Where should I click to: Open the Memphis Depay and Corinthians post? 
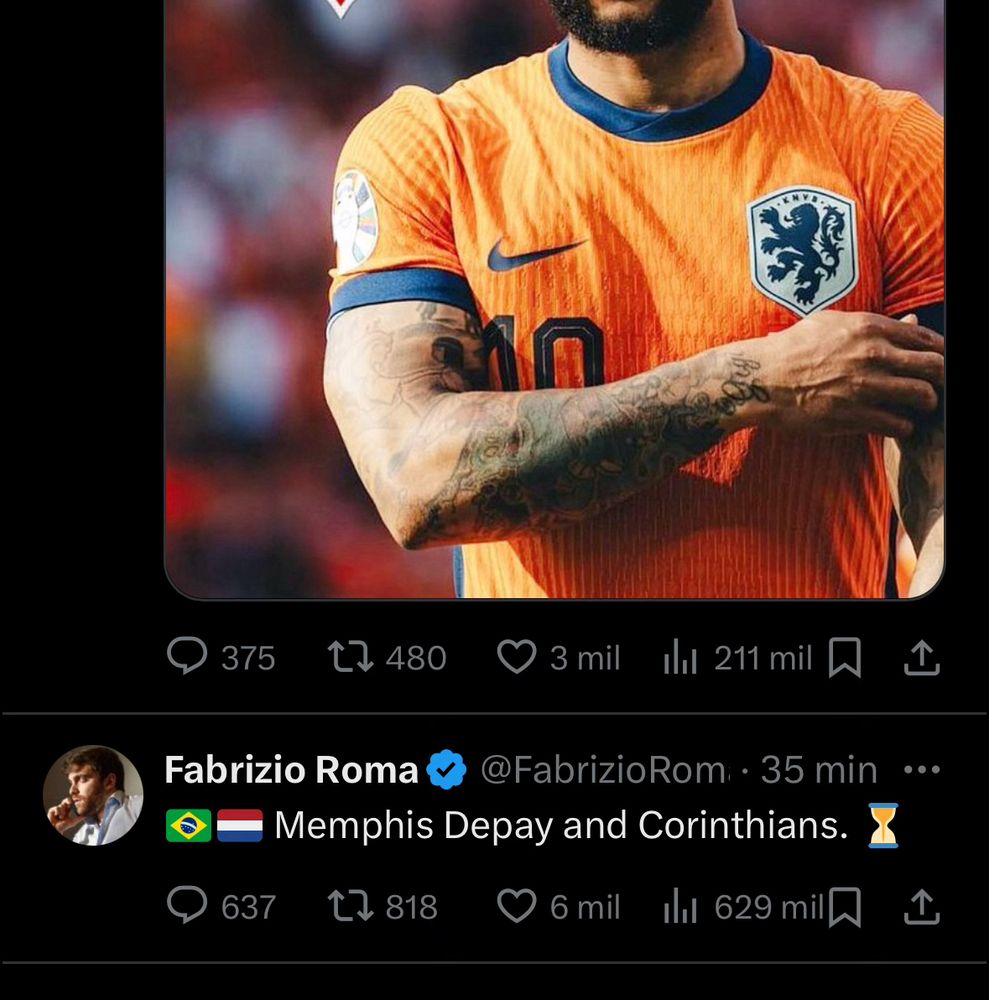(560, 826)
